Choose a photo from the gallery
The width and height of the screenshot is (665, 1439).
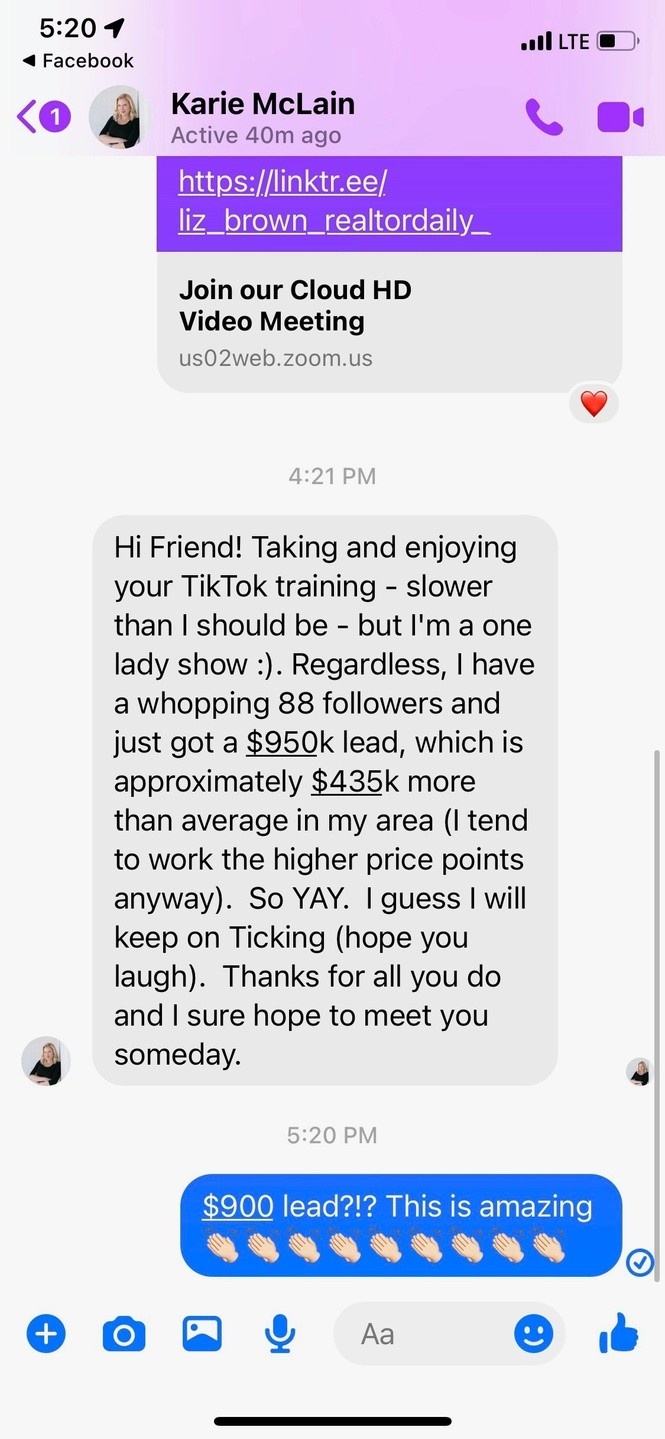(x=202, y=1333)
